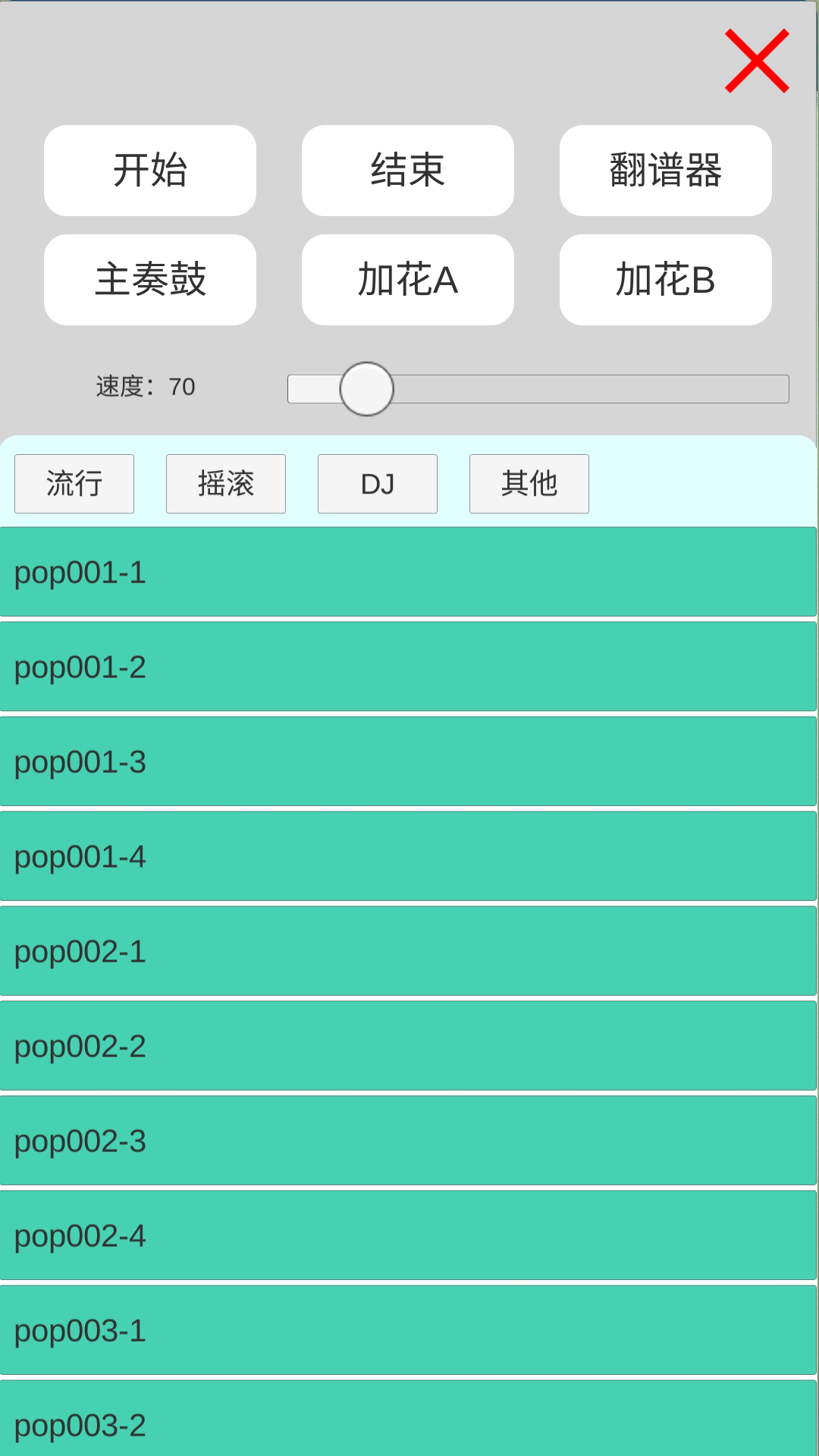Select the 主奏鼓 (main drum) mode
This screenshot has width=819, height=1456.
pos(149,279)
